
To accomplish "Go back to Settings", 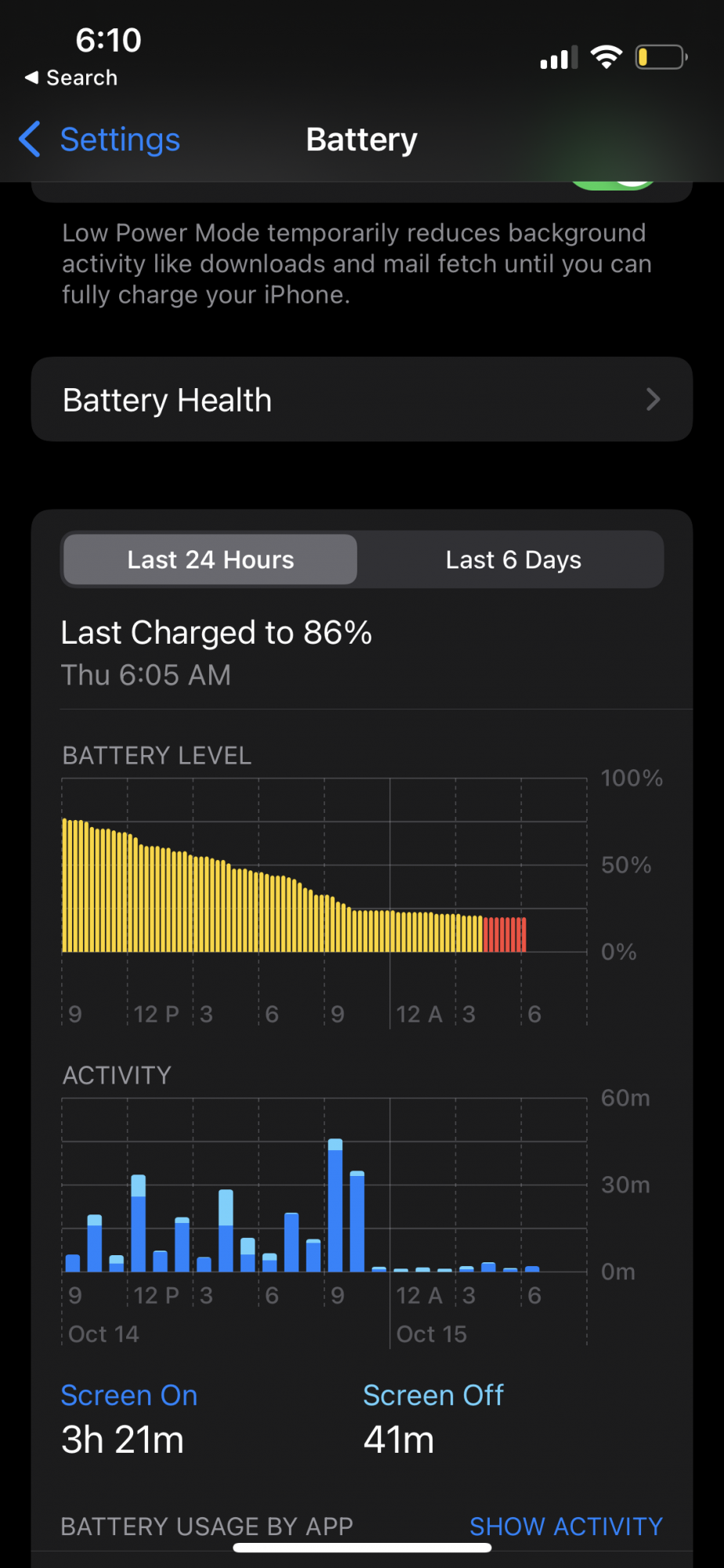I will (x=100, y=140).
